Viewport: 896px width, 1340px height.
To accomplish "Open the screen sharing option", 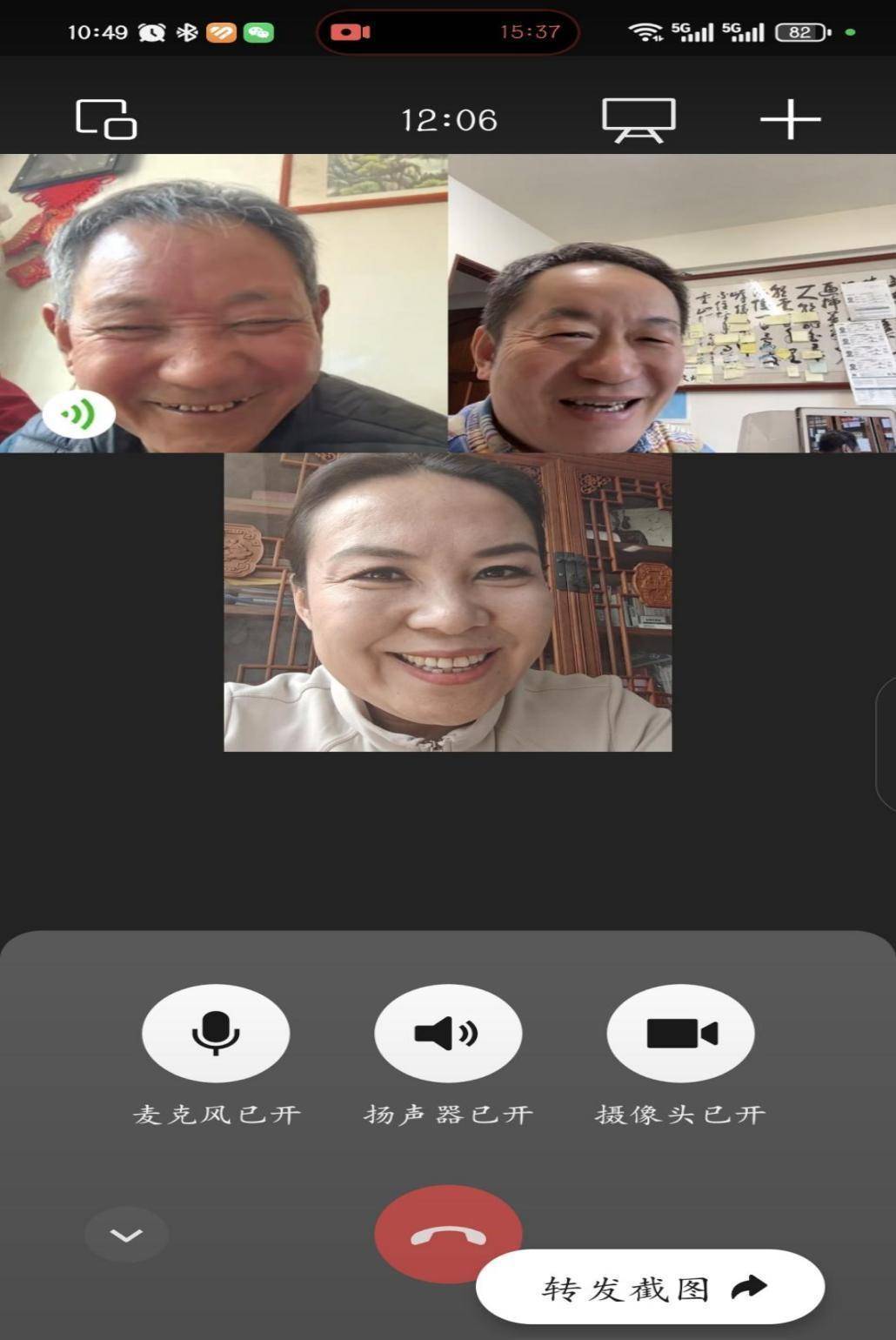I will coord(639,118).
